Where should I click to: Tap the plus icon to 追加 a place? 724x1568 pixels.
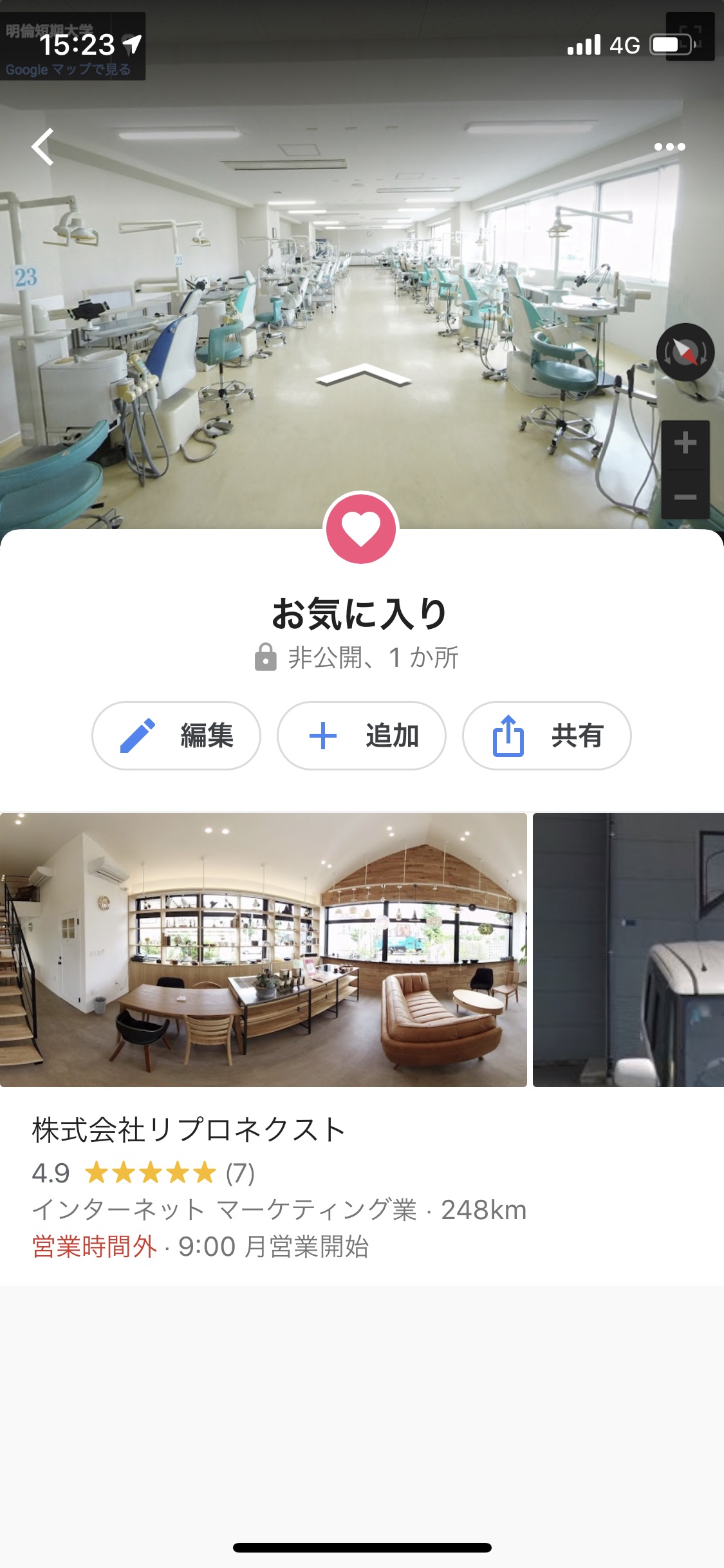click(x=324, y=737)
